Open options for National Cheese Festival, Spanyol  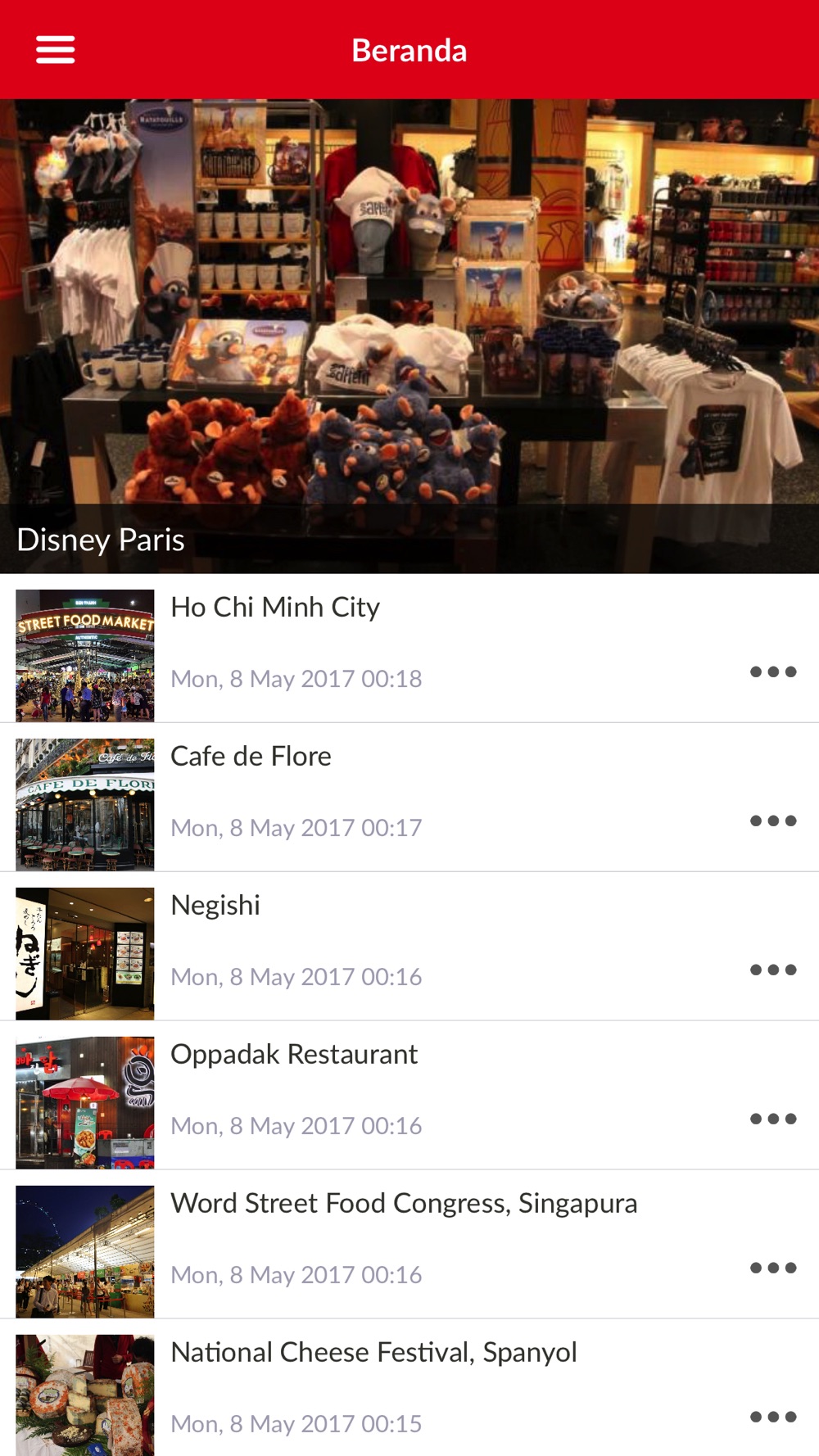point(773,1418)
